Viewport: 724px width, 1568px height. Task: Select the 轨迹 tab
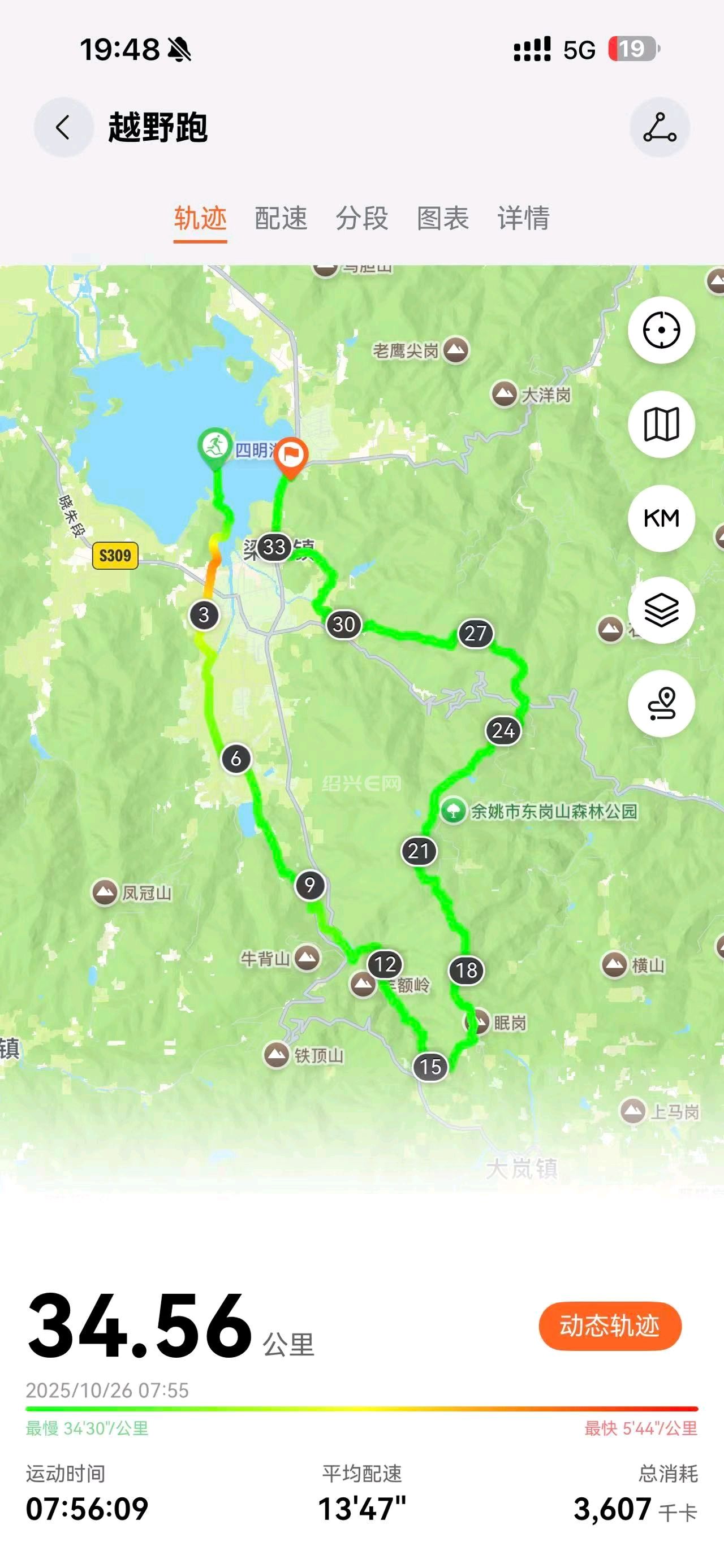click(200, 218)
